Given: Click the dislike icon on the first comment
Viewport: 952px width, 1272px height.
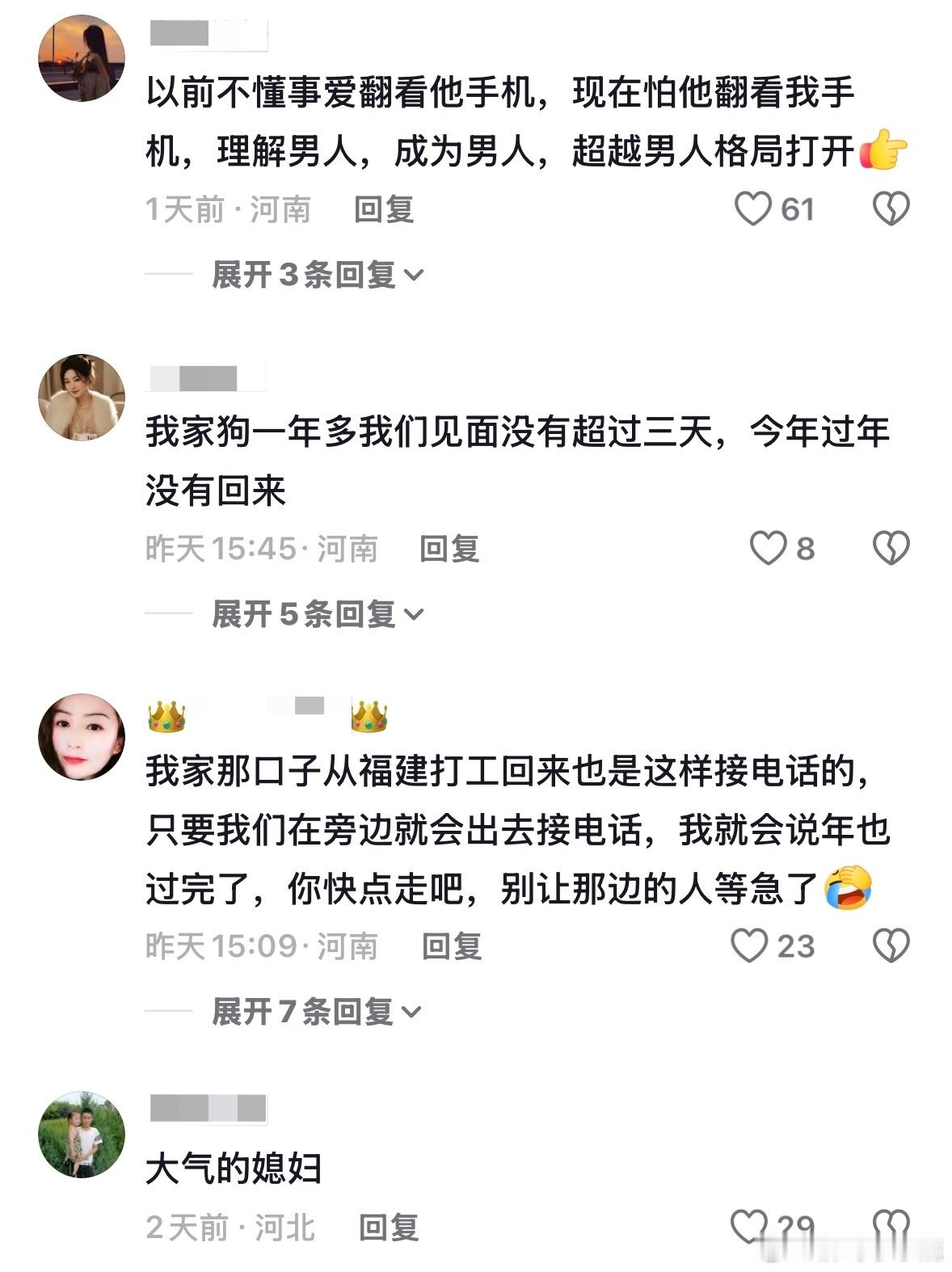Looking at the screenshot, I should pos(890,208).
